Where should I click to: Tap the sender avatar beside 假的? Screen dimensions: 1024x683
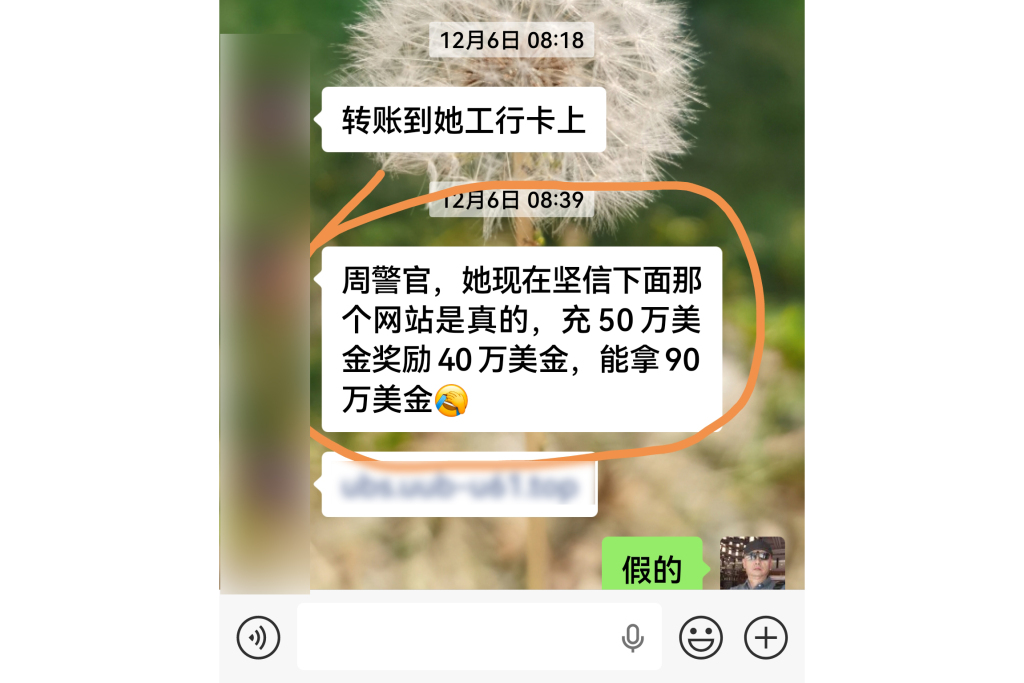752,563
